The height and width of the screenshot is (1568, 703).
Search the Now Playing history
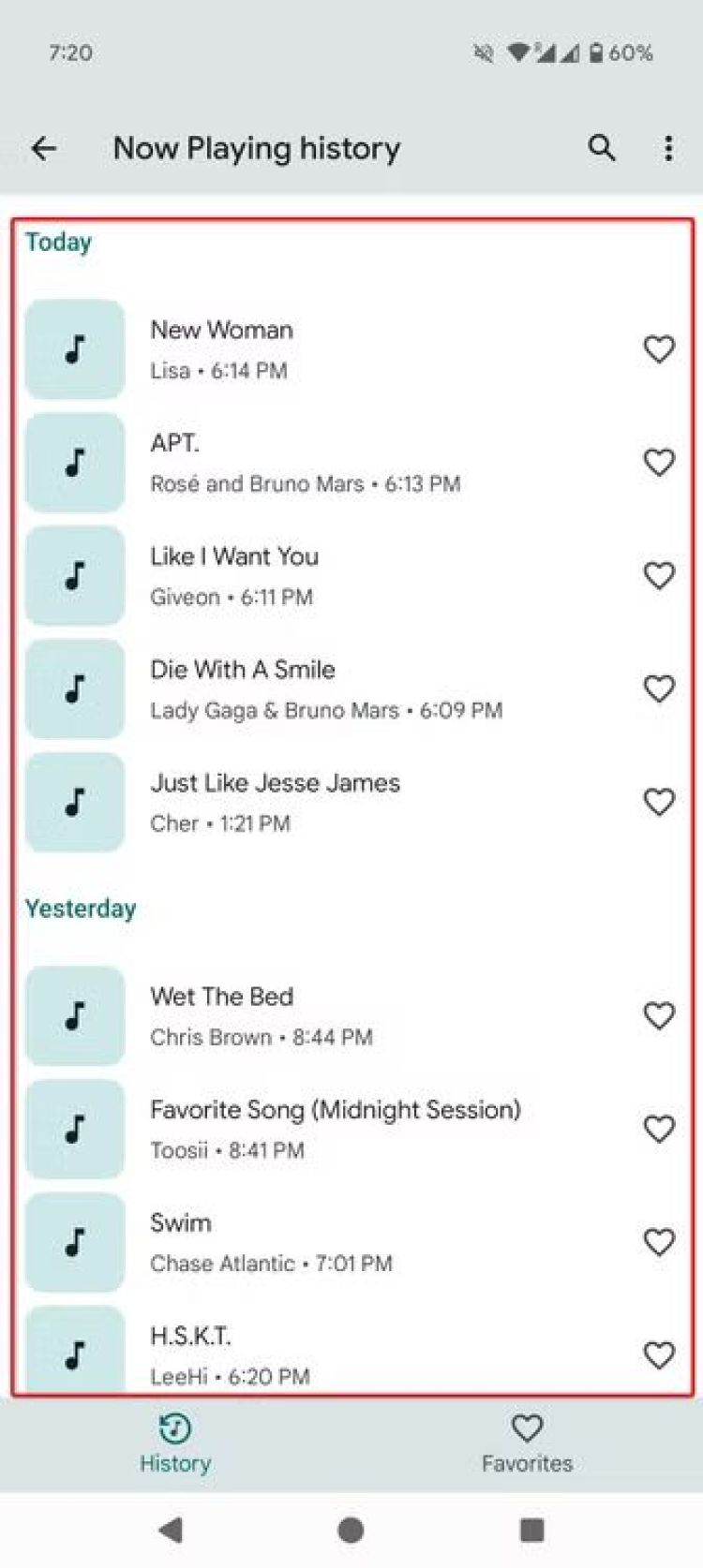[x=602, y=148]
